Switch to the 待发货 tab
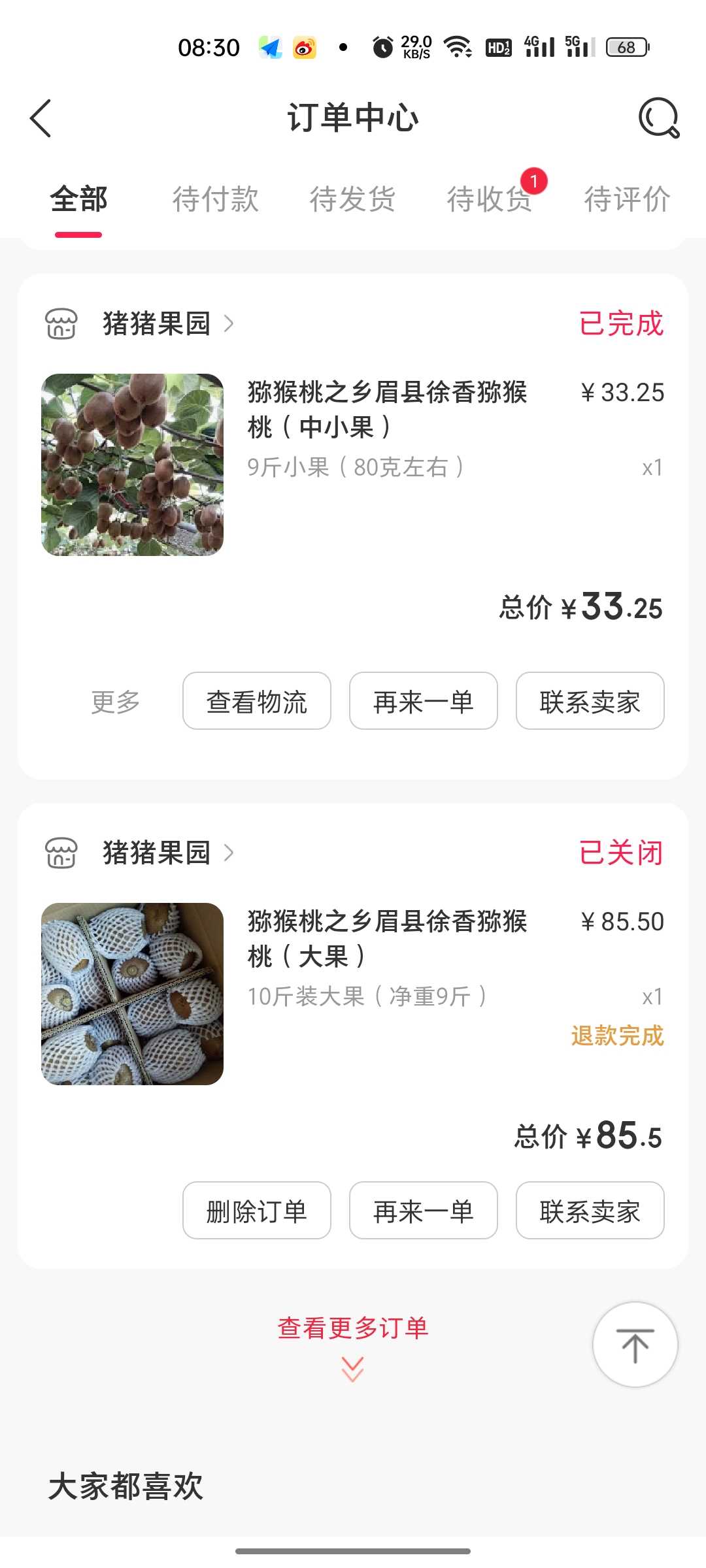This screenshot has width=706, height=1568. (352, 199)
